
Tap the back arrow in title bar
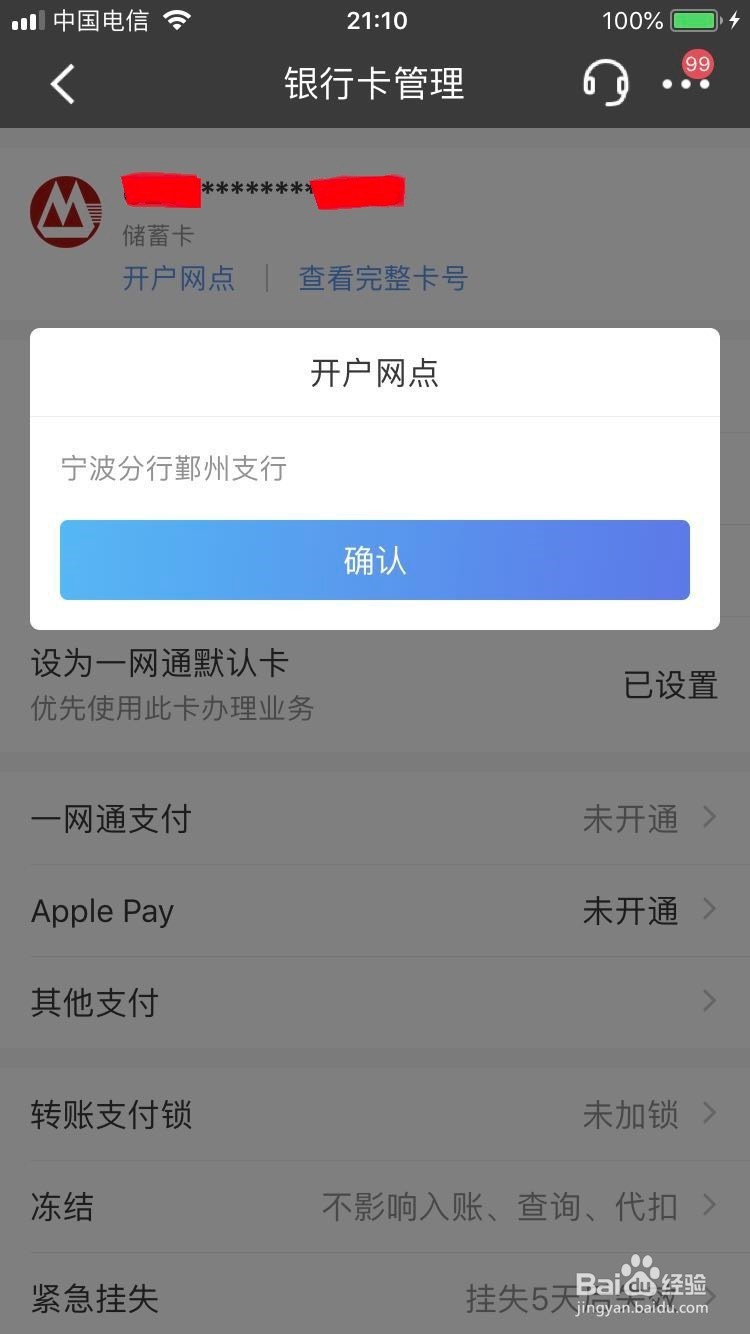click(x=62, y=84)
